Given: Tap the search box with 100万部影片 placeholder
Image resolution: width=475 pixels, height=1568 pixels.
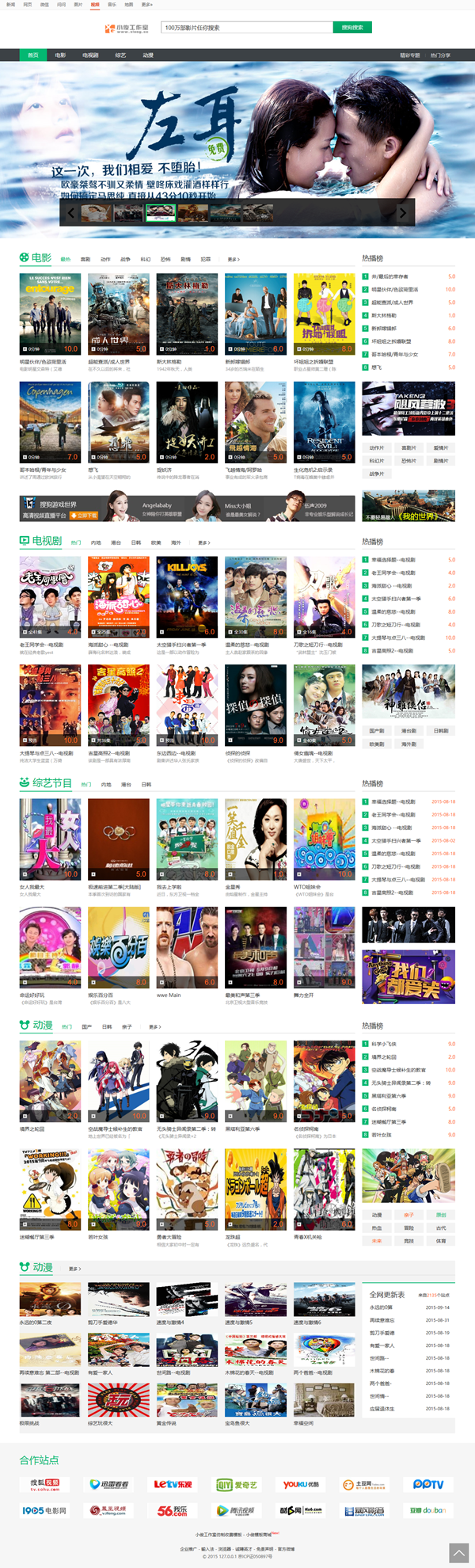Looking at the screenshot, I should [x=246, y=28].
